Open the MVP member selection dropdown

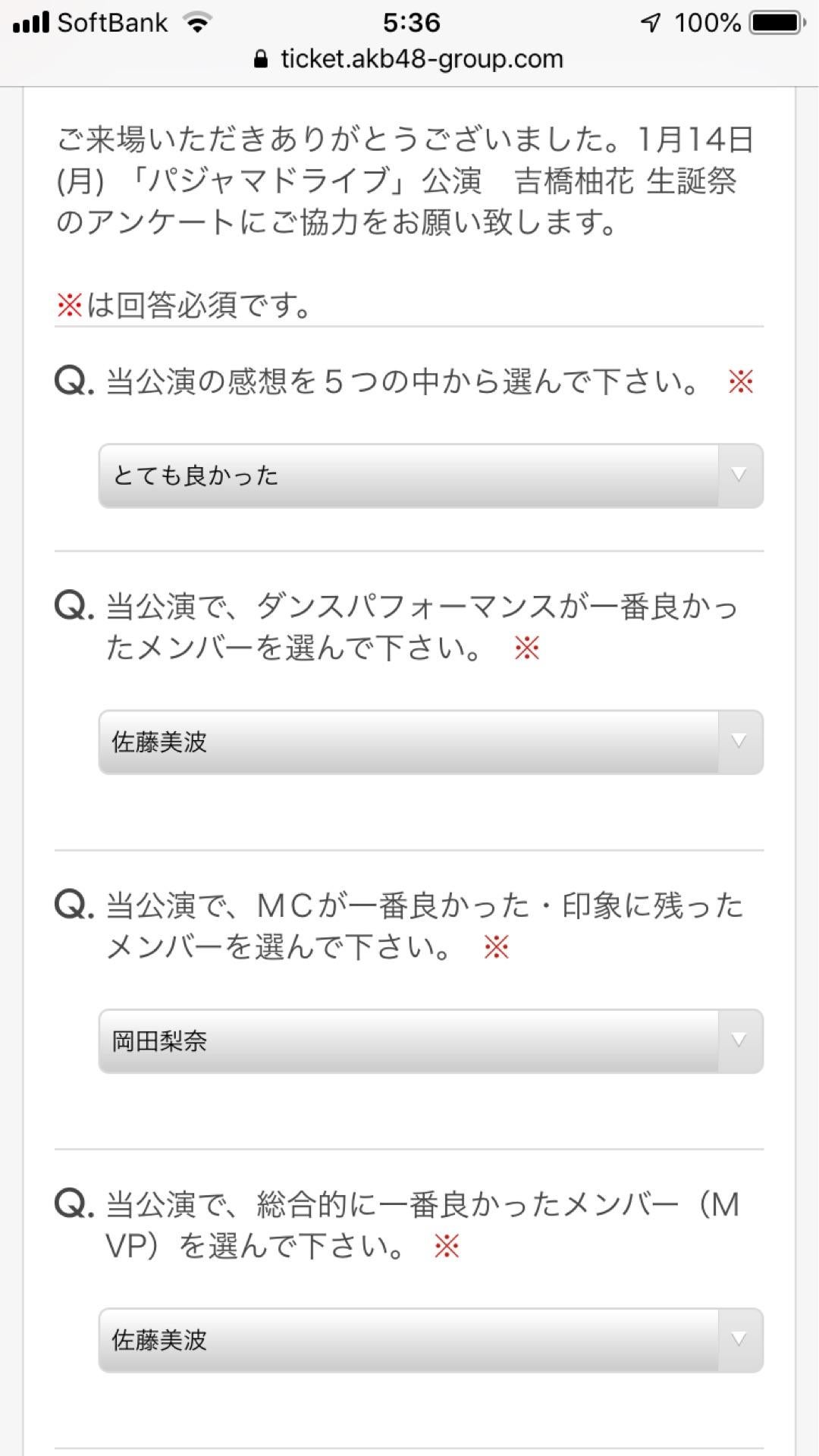click(430, 1339)
